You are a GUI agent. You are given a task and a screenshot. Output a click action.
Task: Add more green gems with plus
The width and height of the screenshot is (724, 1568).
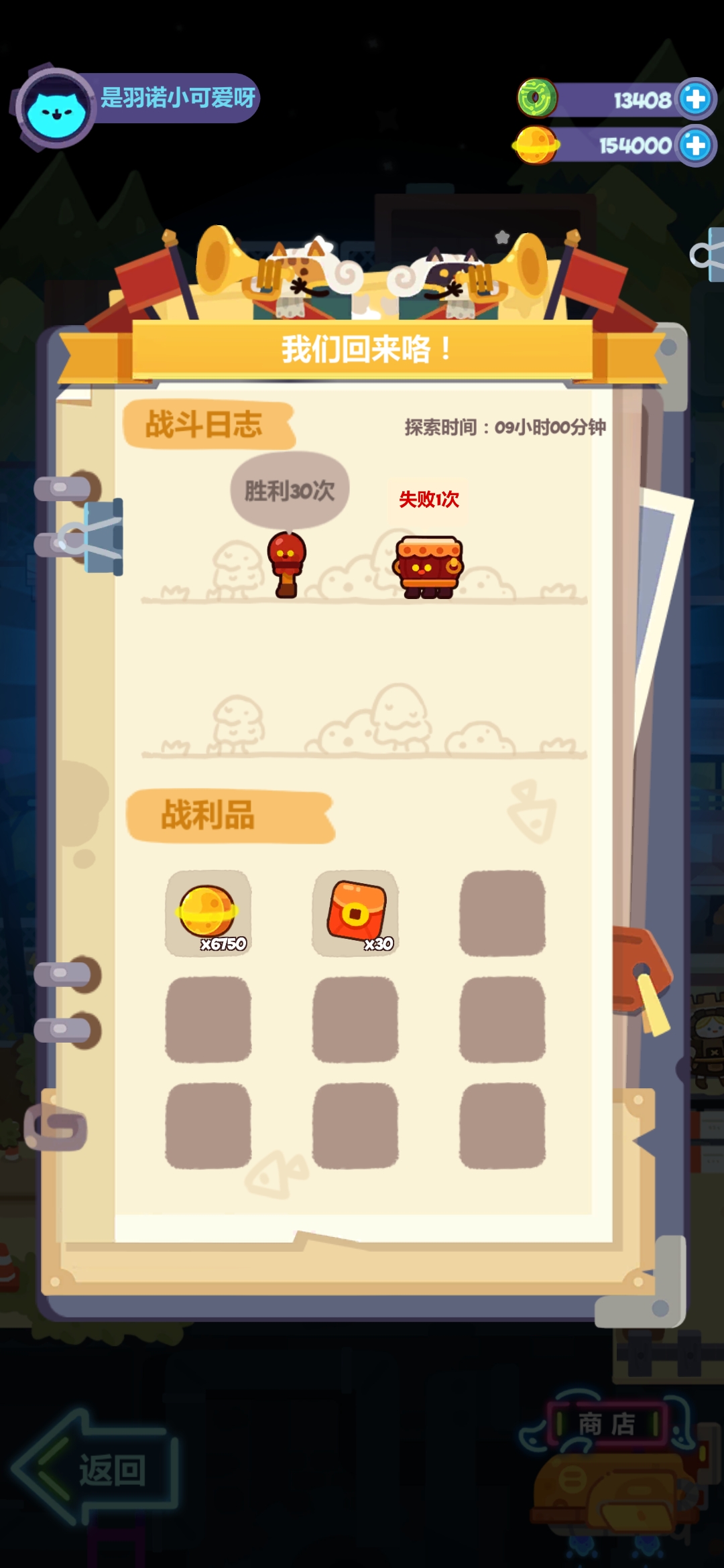click(695, 99)
